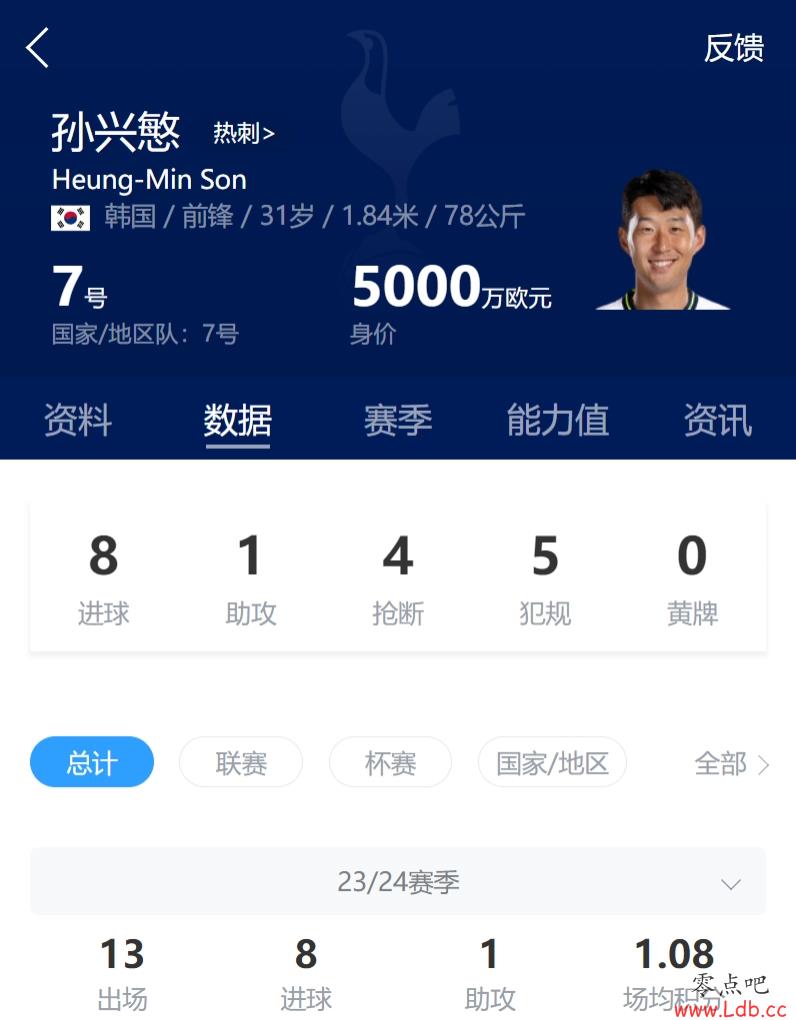This screenshot has width=796, height=1020.
Task: Open the 反馈 feedback option
Action: (x=733, y=48)
